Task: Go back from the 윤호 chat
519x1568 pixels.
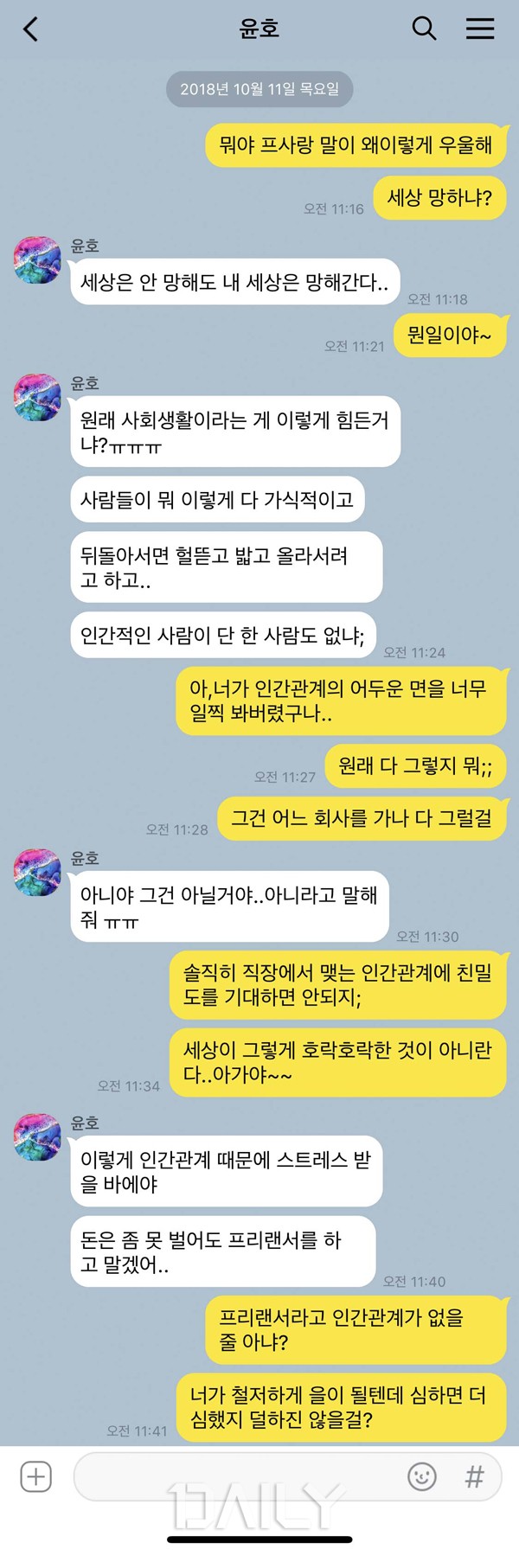Action: click(31, 29)
